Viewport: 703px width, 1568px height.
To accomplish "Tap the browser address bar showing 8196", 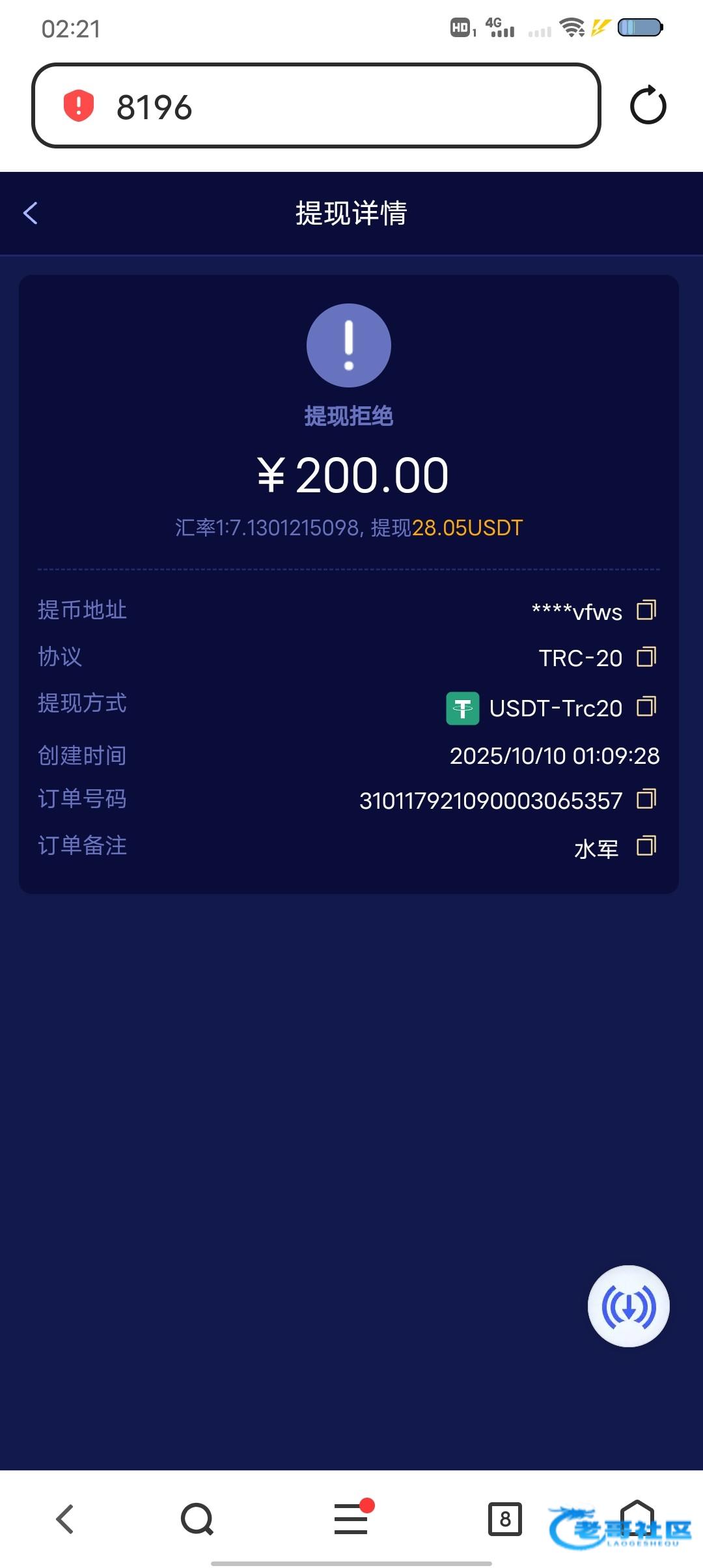I will (316, 106).
